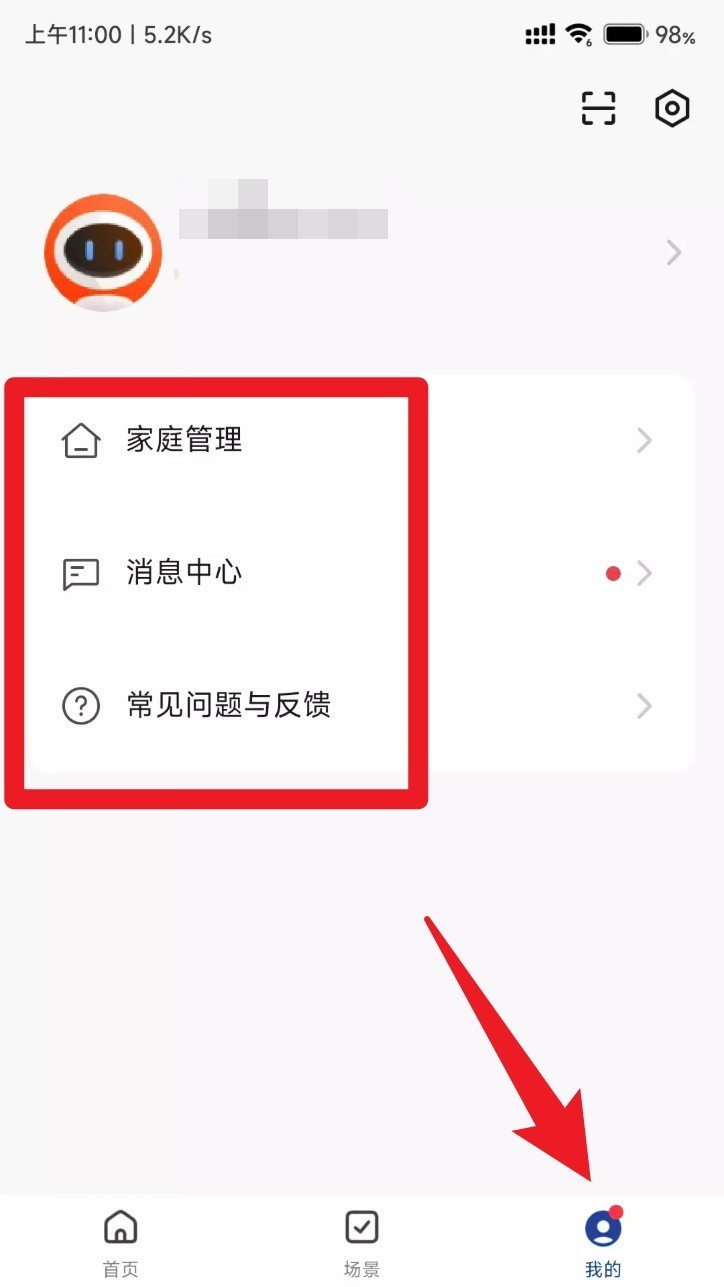This screenshot has height=1287, width=724.
Task: Open 家庭管理 (family management)
Action: (360, 440)
